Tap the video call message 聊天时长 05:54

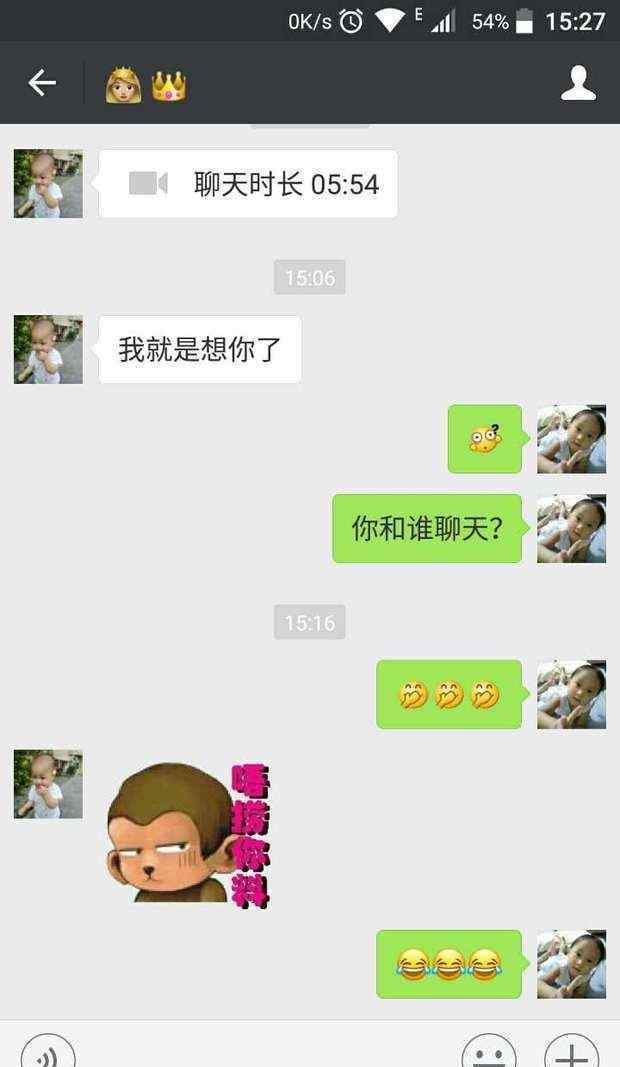(x=248, y=184)
